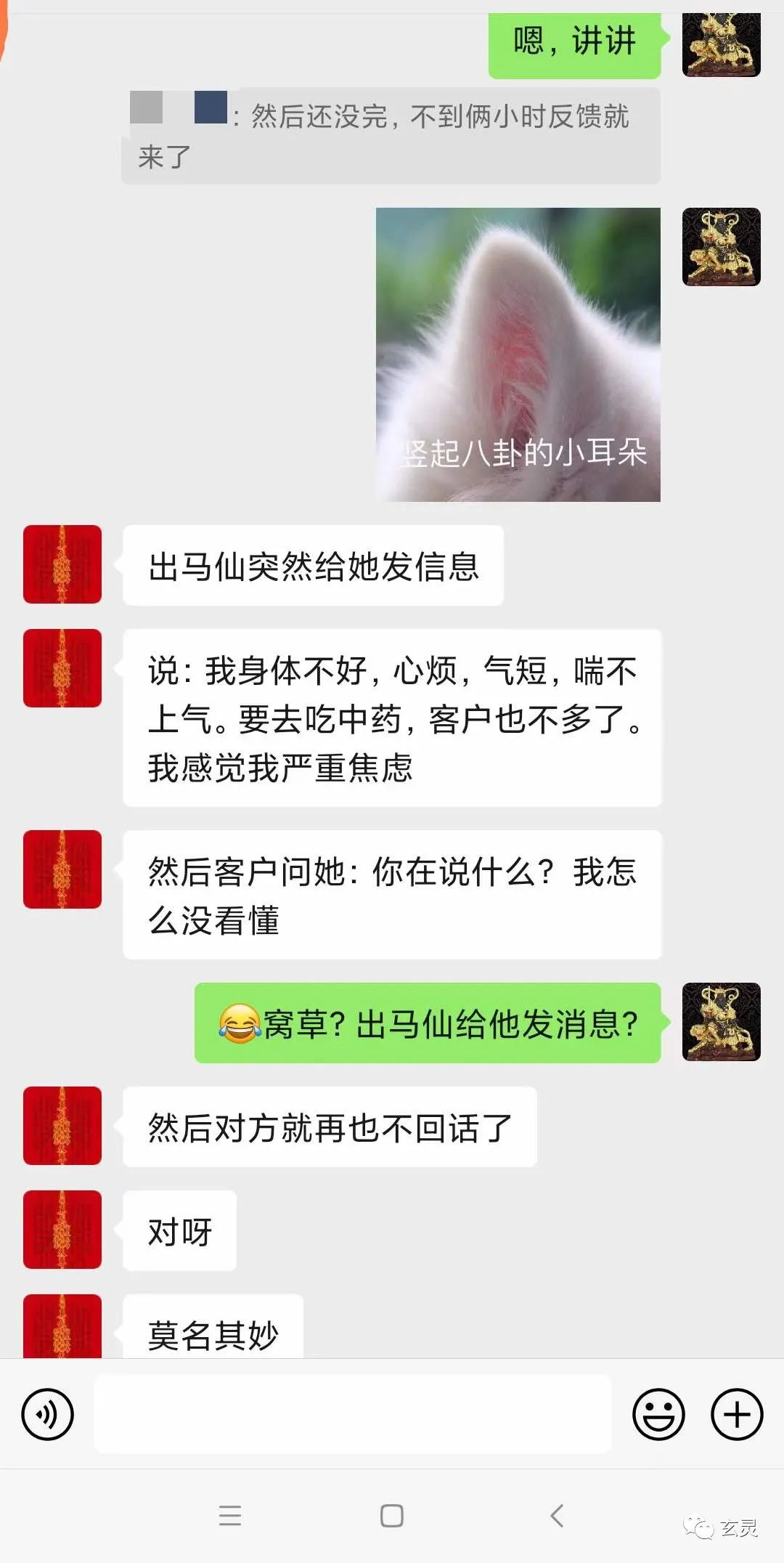Focus the message text field
The height and width of the screenshot is (1563, 784).
click(353, 1414)
